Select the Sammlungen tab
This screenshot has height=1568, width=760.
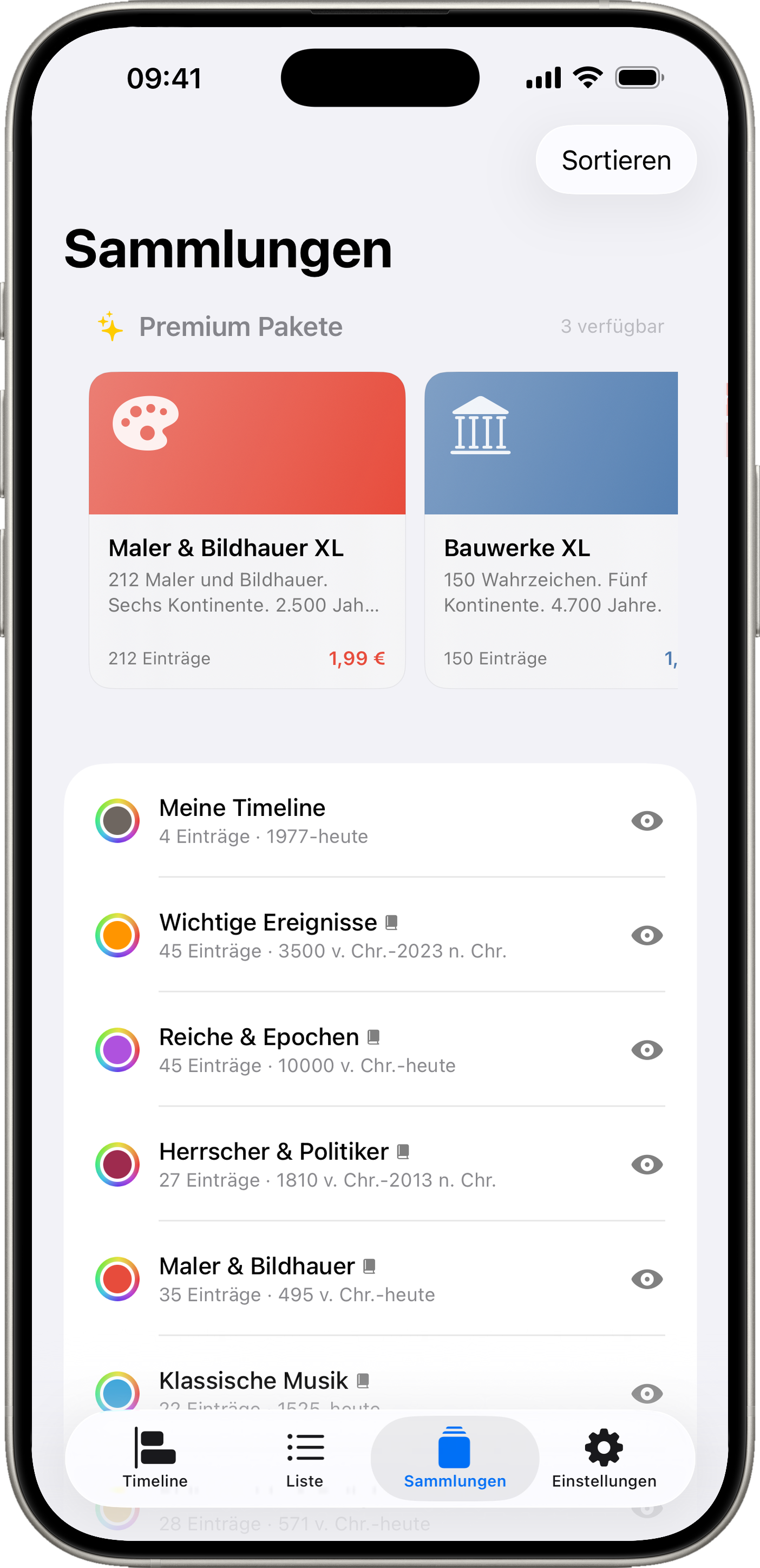click(455, 1458)
